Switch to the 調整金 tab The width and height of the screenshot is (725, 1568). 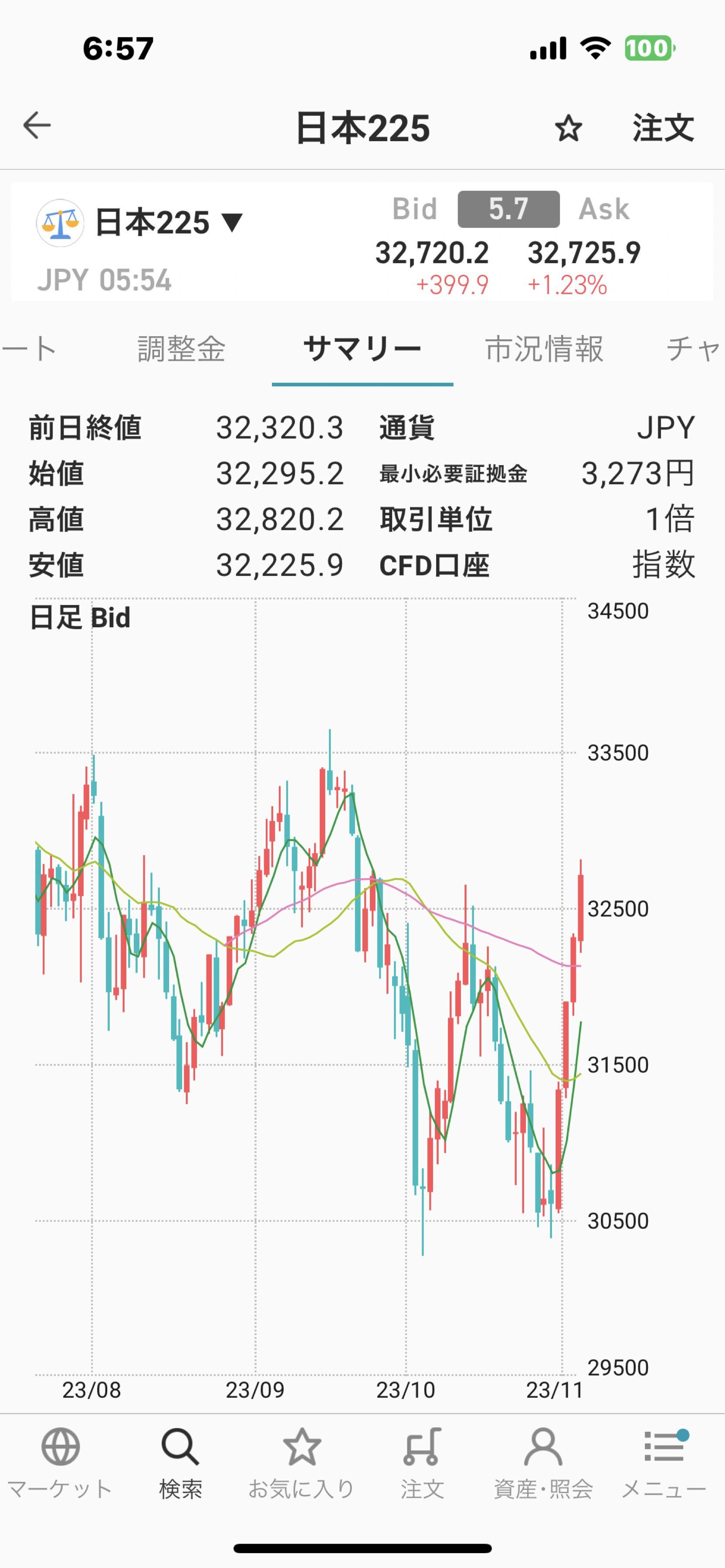181,349
